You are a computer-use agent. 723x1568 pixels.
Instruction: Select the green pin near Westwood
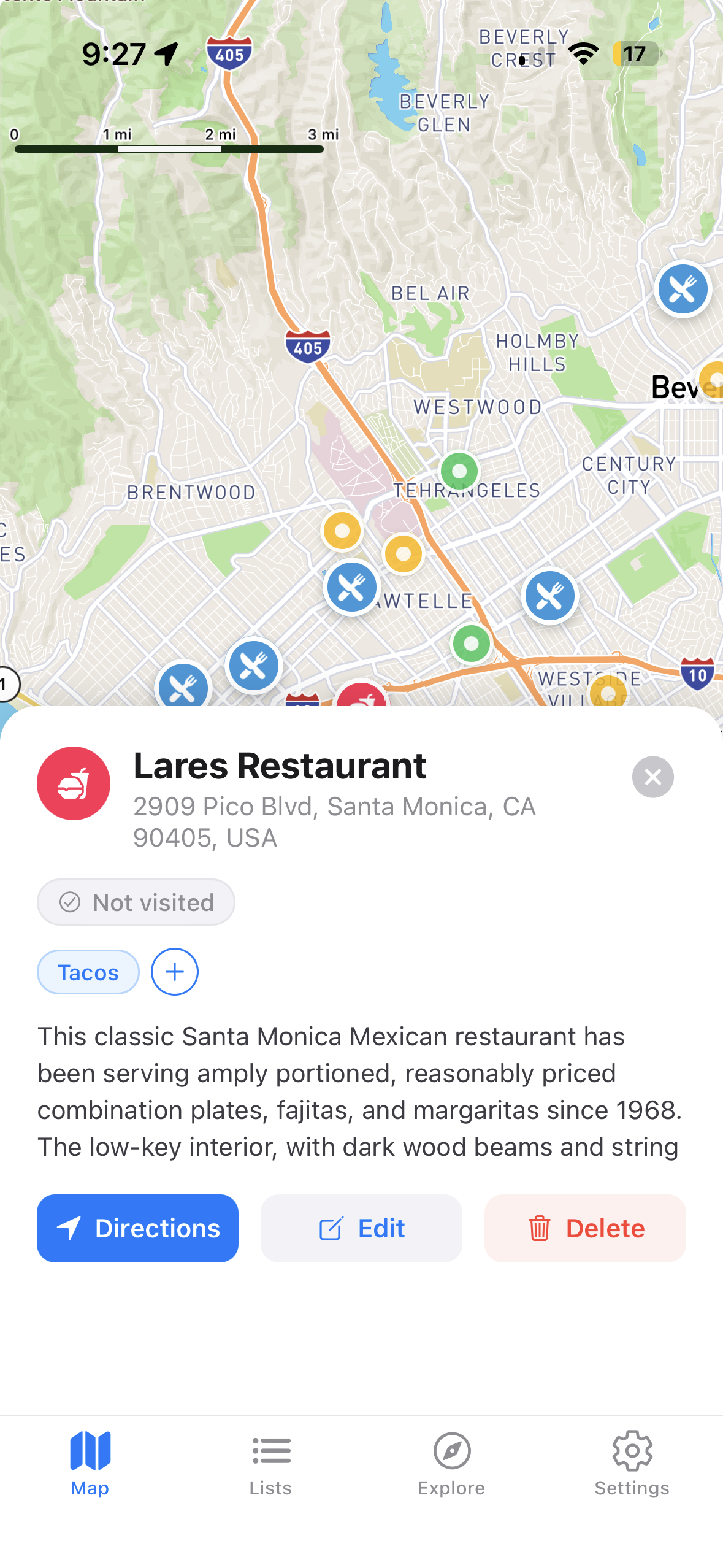click(459, 472)
